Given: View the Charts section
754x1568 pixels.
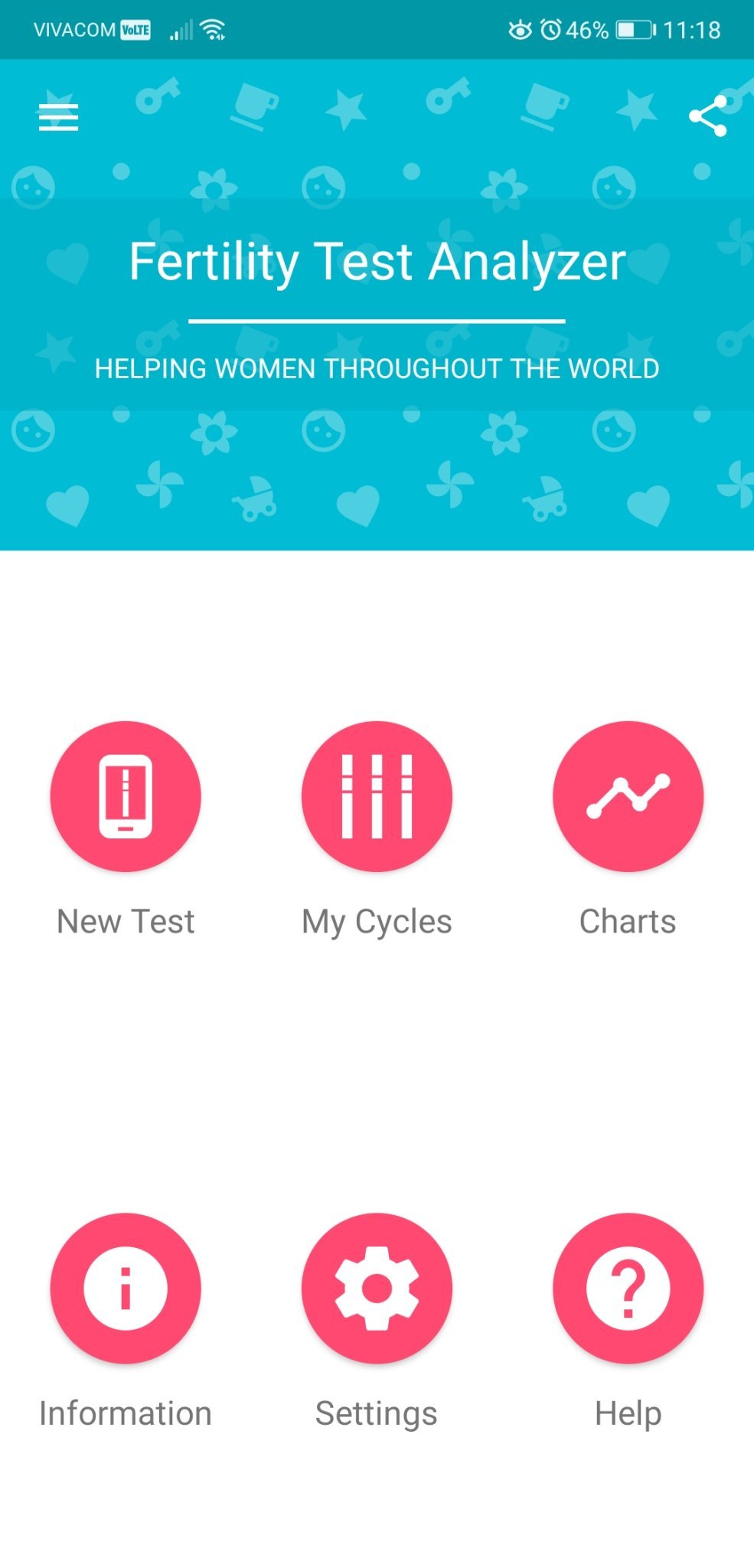Looking at the screenshot, I should tap(628, 796).
